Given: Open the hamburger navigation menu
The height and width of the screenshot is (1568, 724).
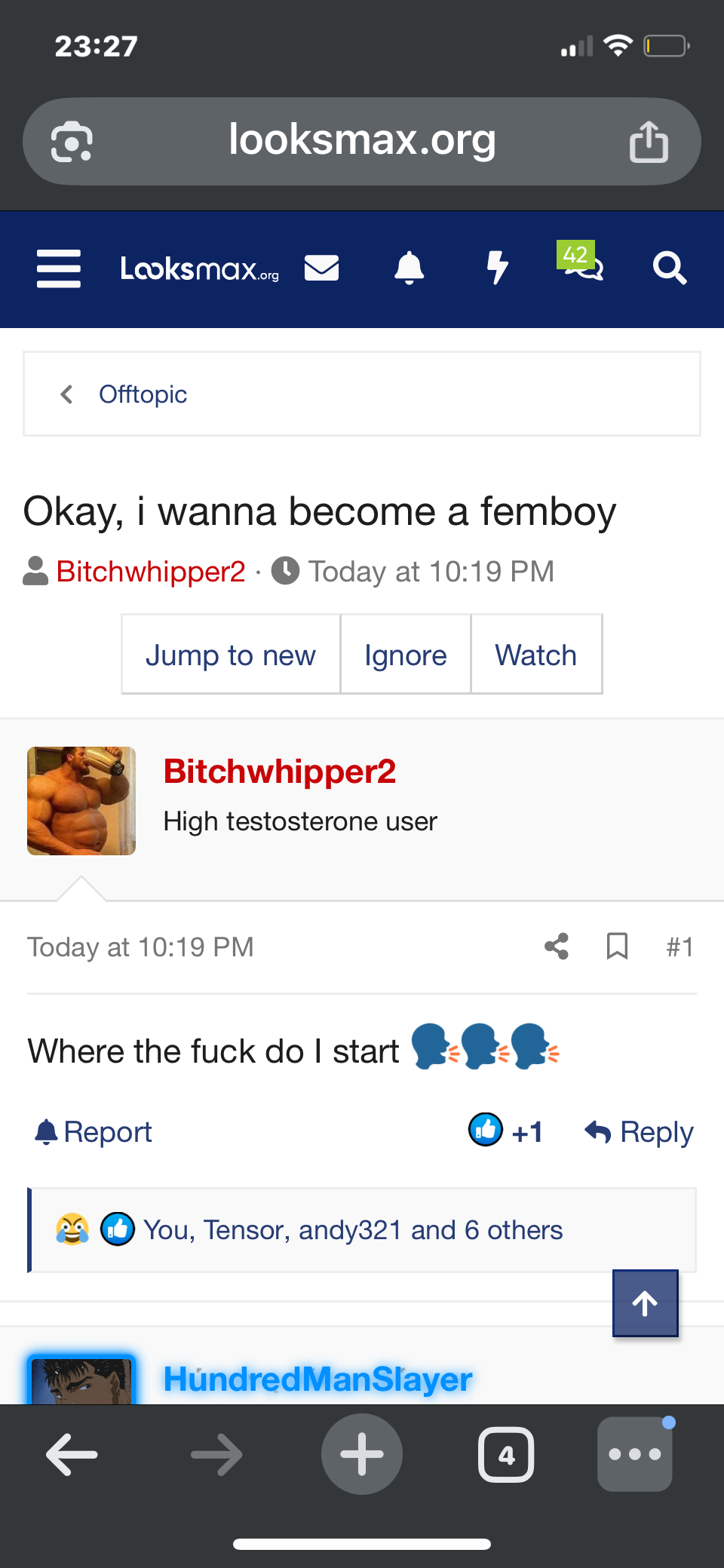Looking at the screenshot, I should [x=59, y=268].
